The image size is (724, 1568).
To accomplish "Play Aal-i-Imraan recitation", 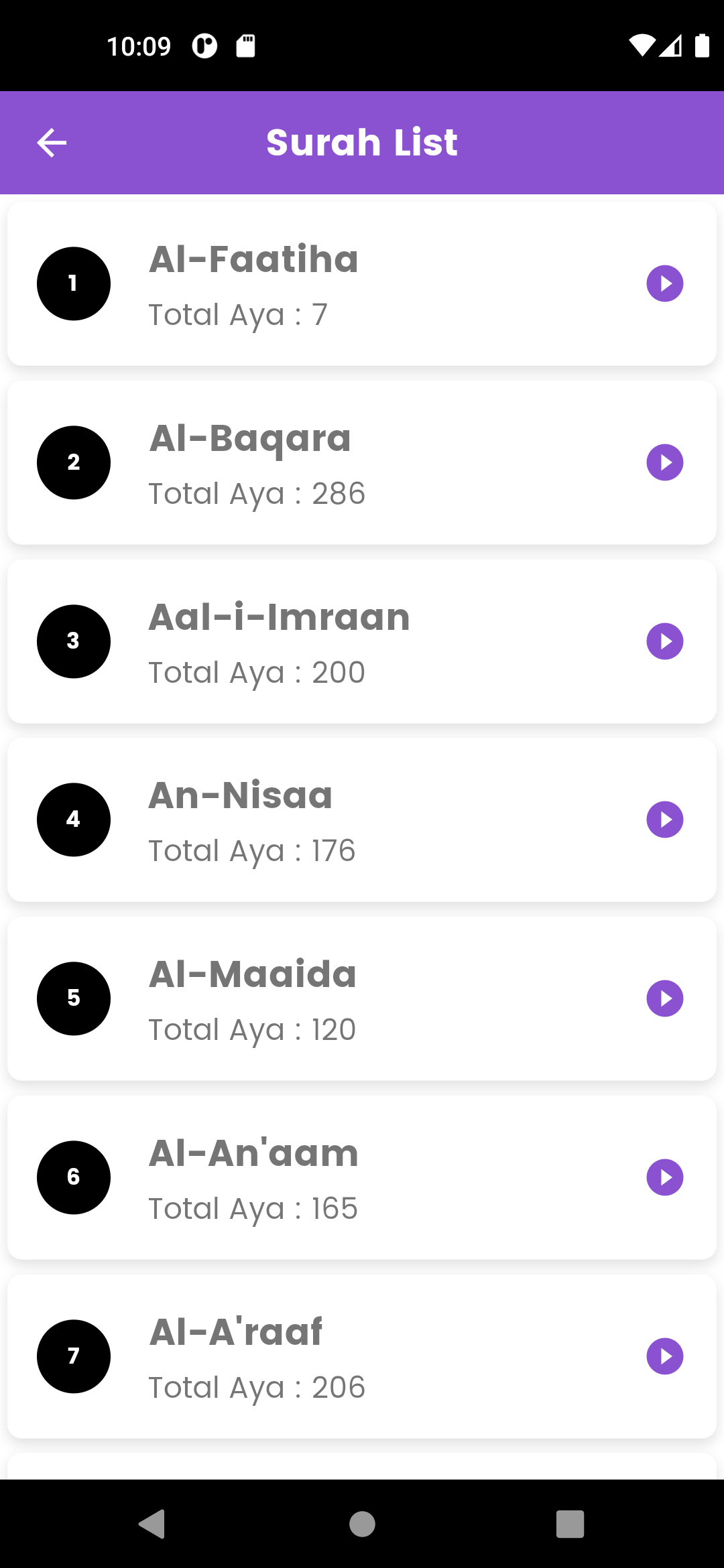I will [664, 641].
